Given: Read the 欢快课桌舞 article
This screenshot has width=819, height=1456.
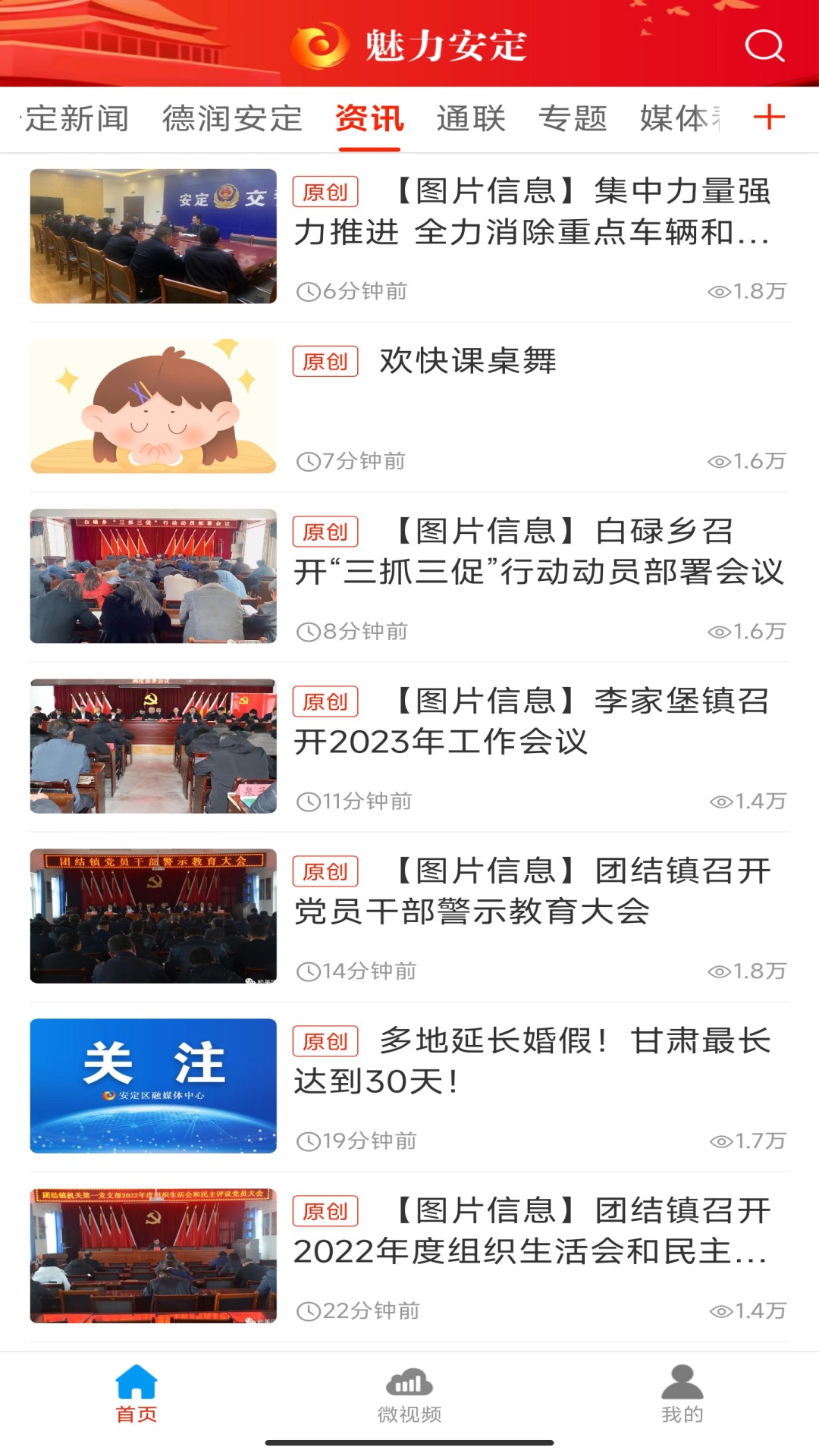Looking at the screenshot, I should [x=468, y=361].
